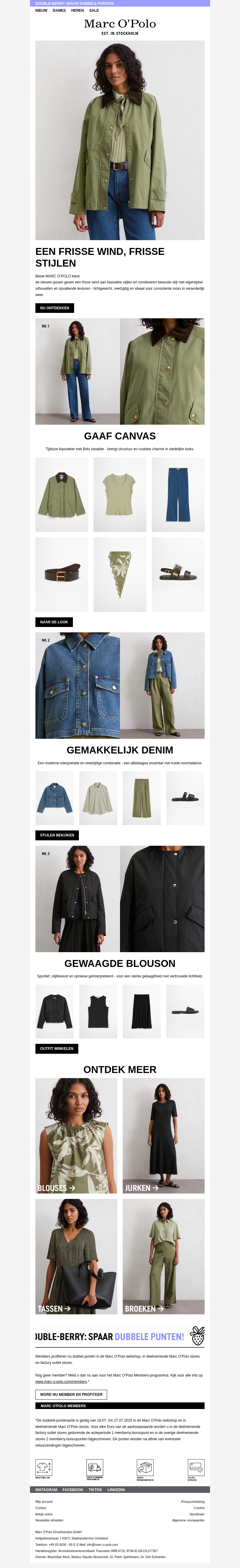Open the LINKEDIN link
This screenshot has width=240, height=1568.
[116, 1490]
